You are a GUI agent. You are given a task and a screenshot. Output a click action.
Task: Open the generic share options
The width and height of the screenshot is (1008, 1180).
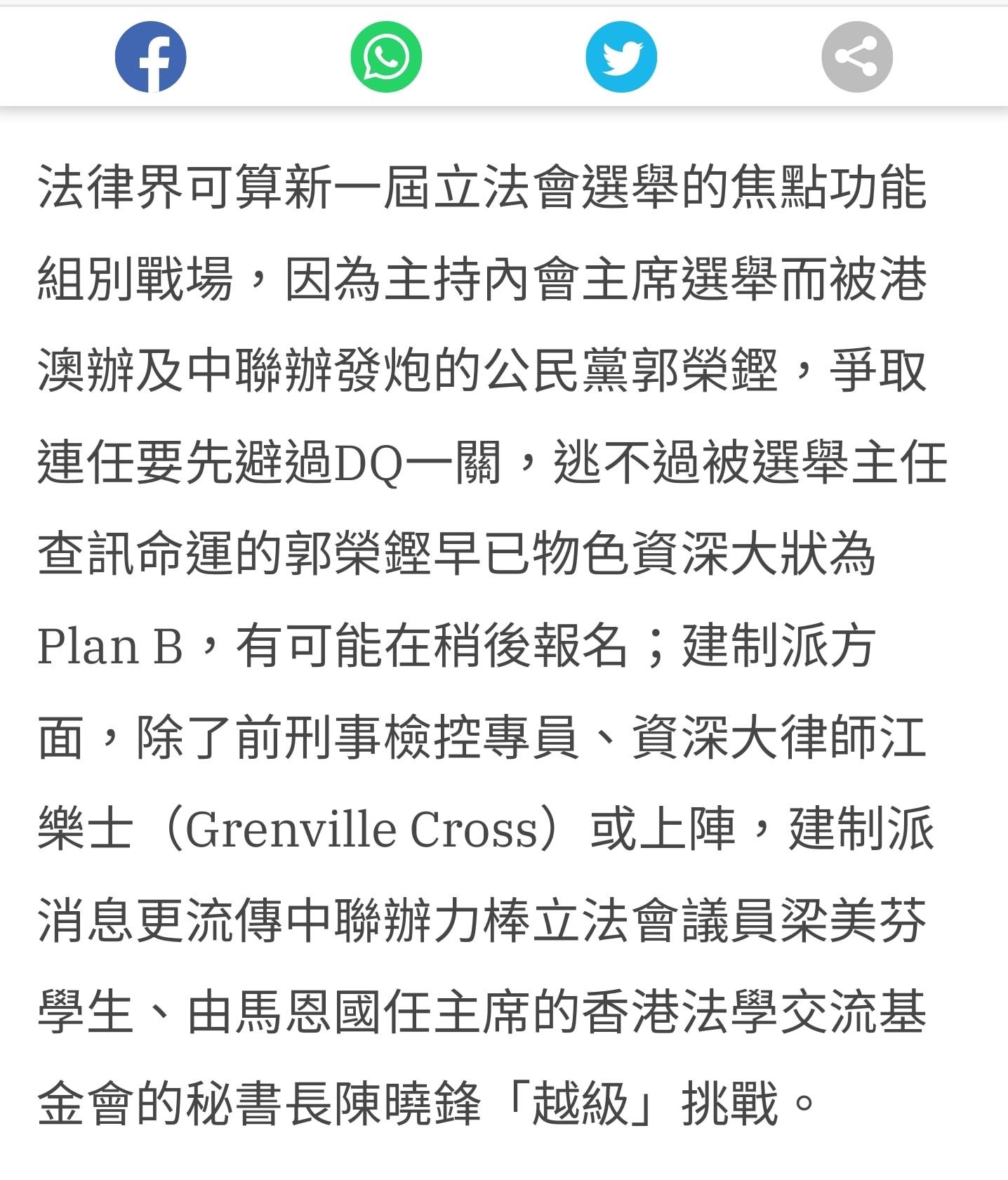[x=856, y=57]
